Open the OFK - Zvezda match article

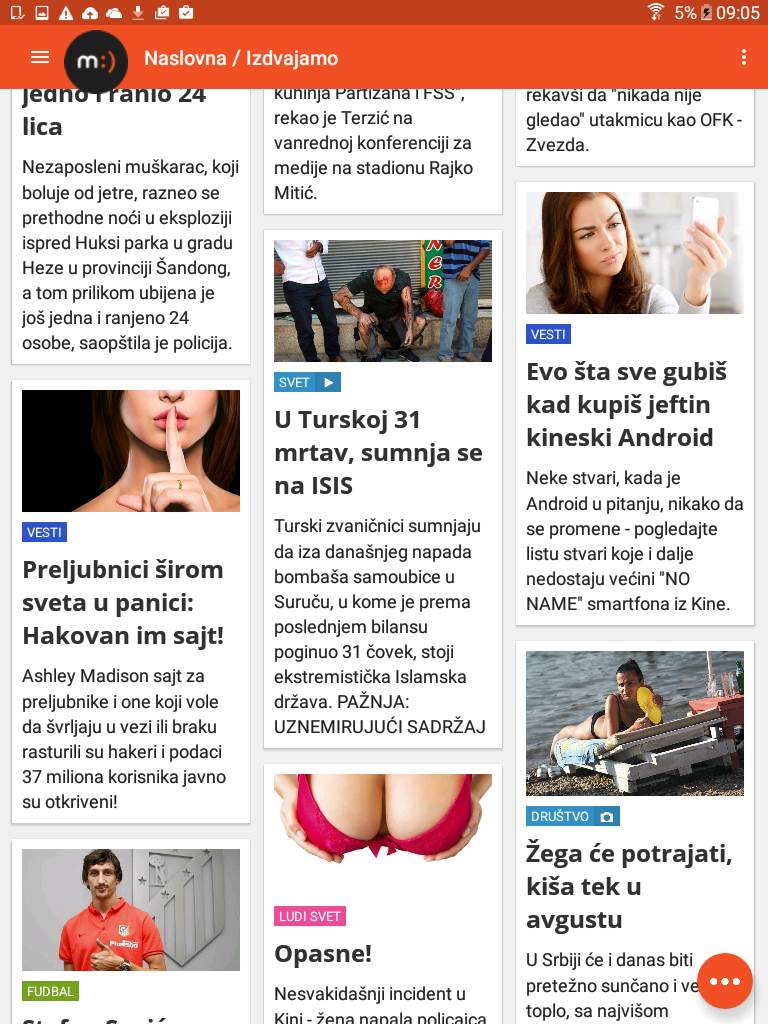pyautogui.click(x=634, y=122)
